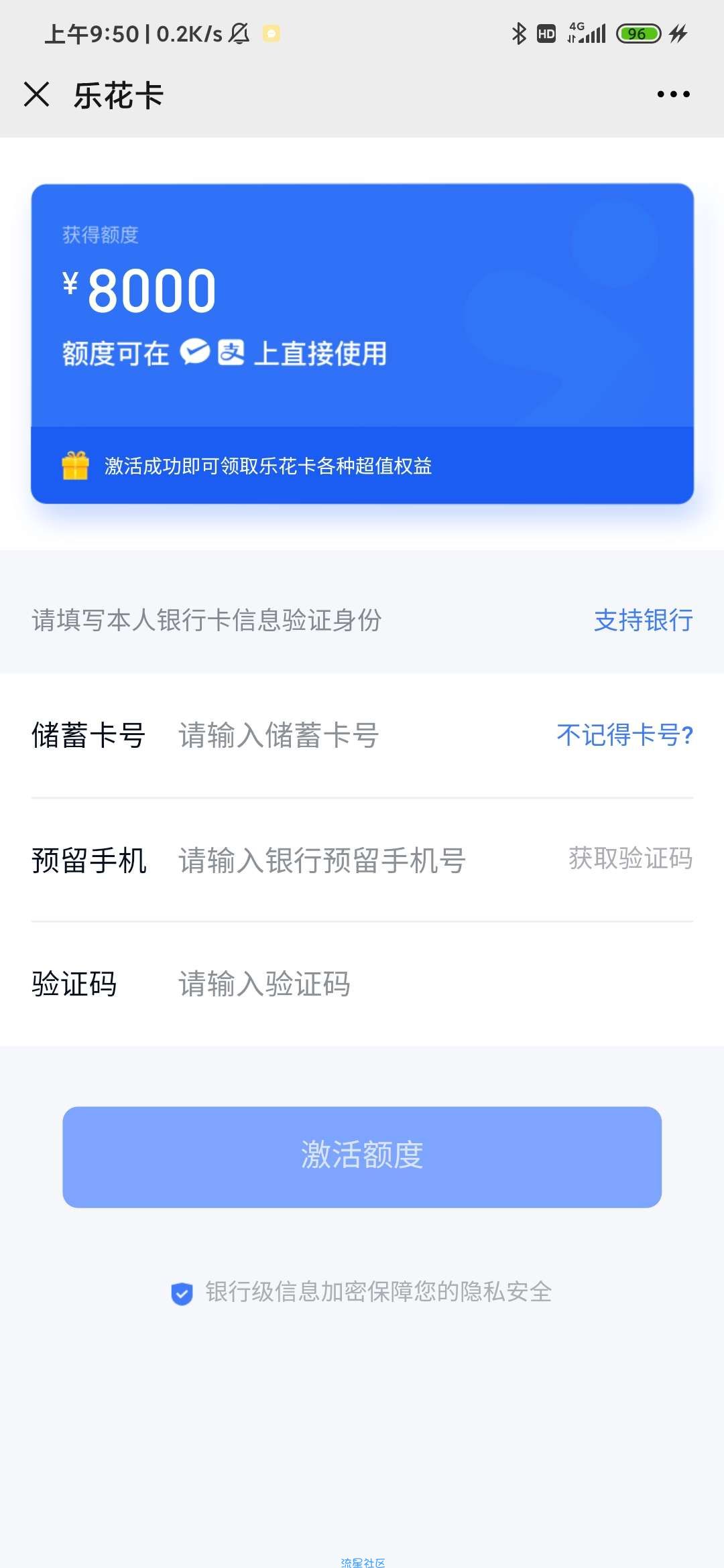Open the 不记得卡号? help link
The image size is (724, 1568).
click(x=625, y=735)
